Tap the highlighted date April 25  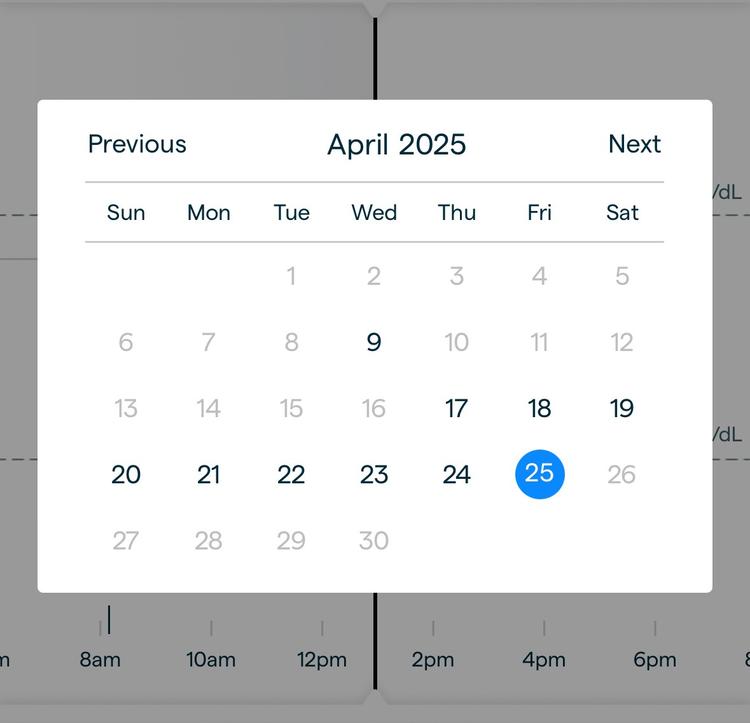(x=539, y=473)
